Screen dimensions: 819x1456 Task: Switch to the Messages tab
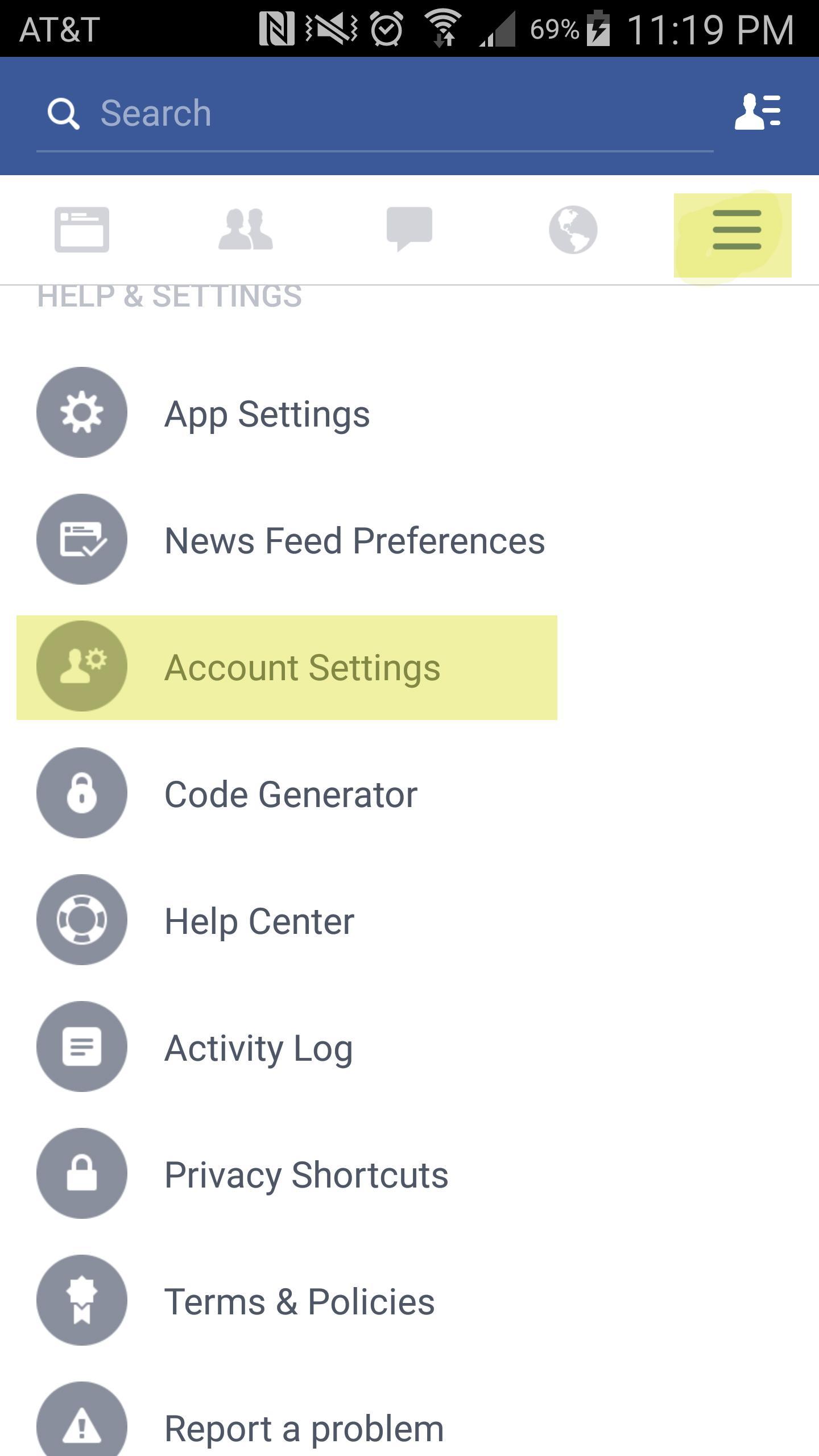click(x=409, y=230)
